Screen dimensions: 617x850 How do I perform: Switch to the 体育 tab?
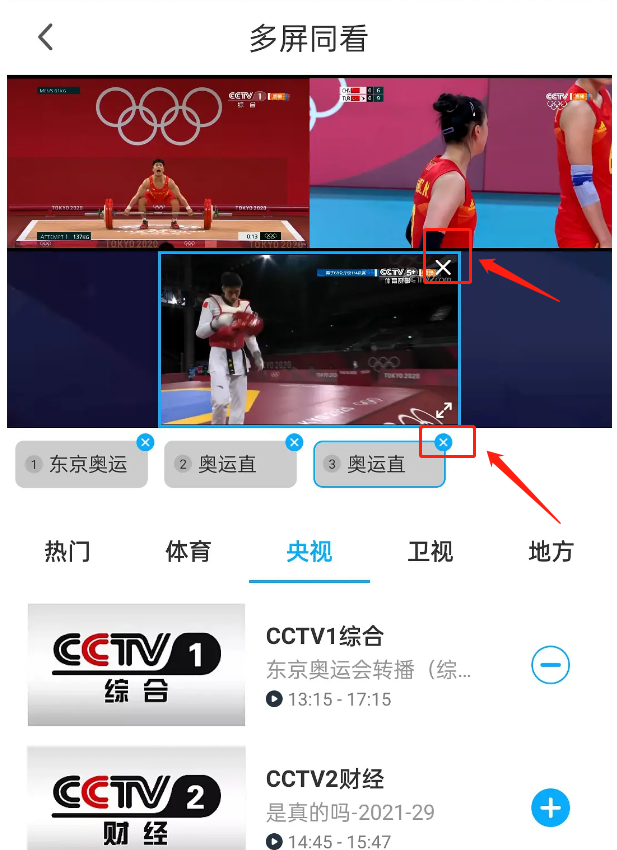[189, 551]
